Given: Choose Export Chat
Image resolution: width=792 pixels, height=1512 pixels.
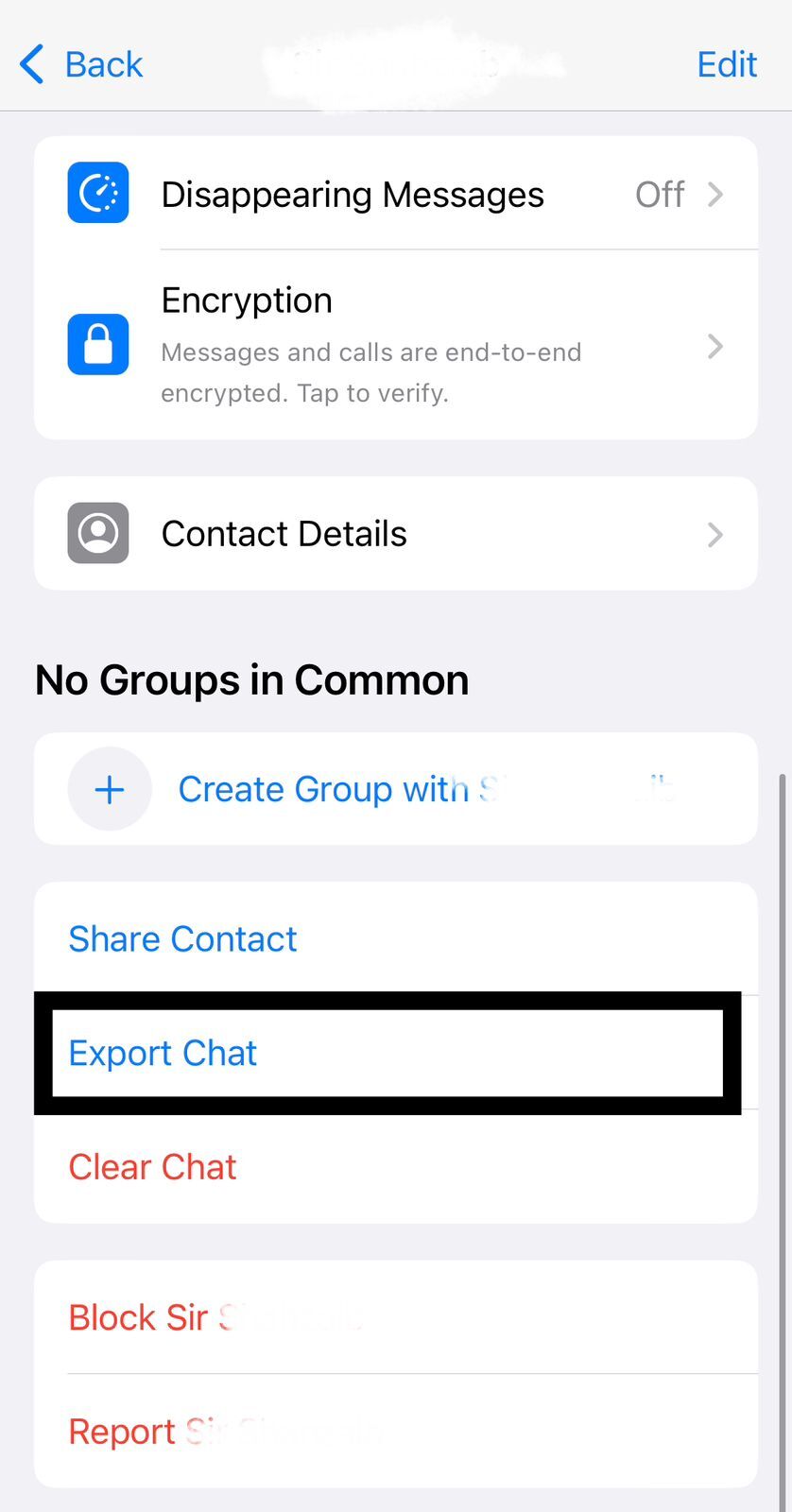Looking at the screenshot, I should click(x=387, y=1053).
